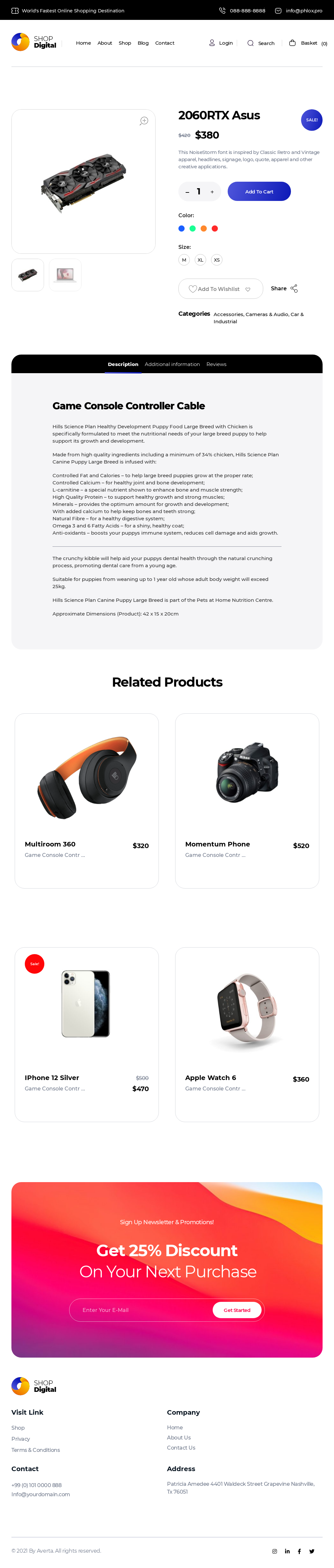Screen dimensions: 334x1568
Task: Increase quantity with plus button
Action: tap(212, 192)
